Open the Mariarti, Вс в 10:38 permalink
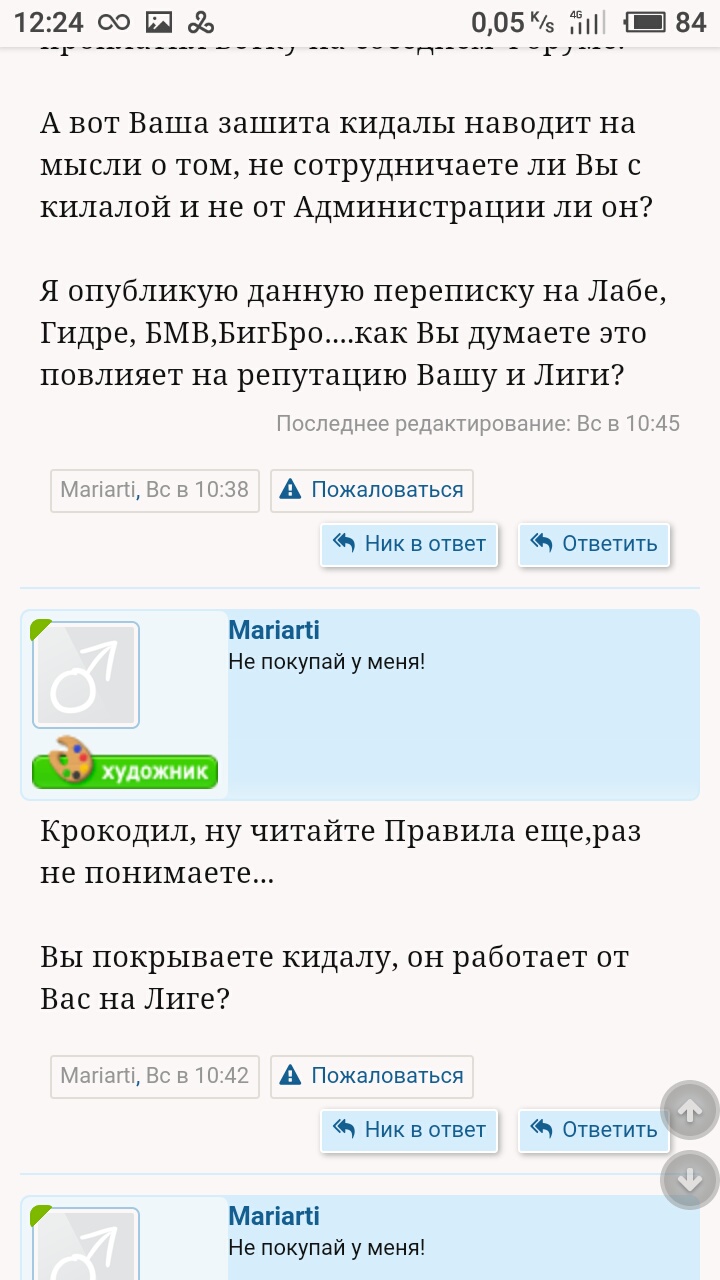This screenshot has height=1280, width=720. click(x=155, y=490)
